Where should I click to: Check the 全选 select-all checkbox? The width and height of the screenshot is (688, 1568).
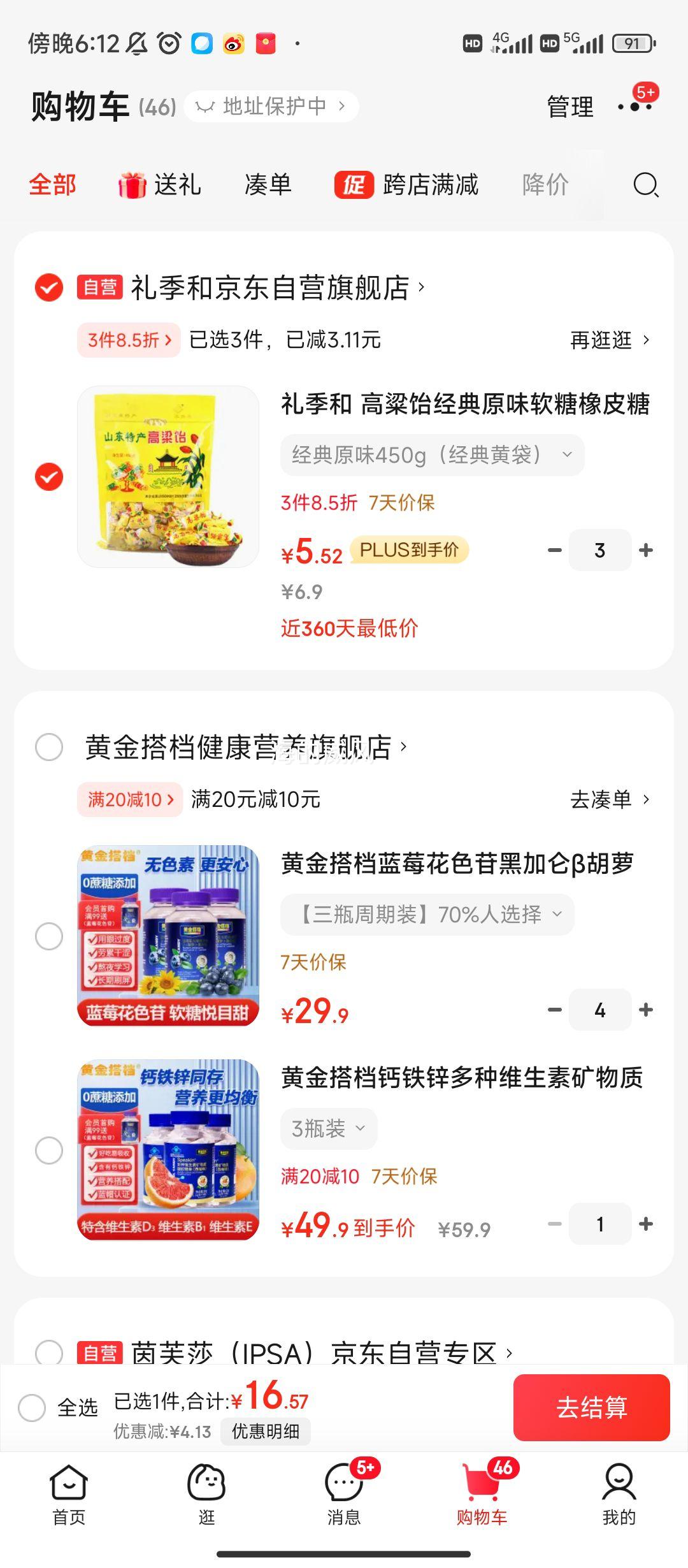point(32,1407)
